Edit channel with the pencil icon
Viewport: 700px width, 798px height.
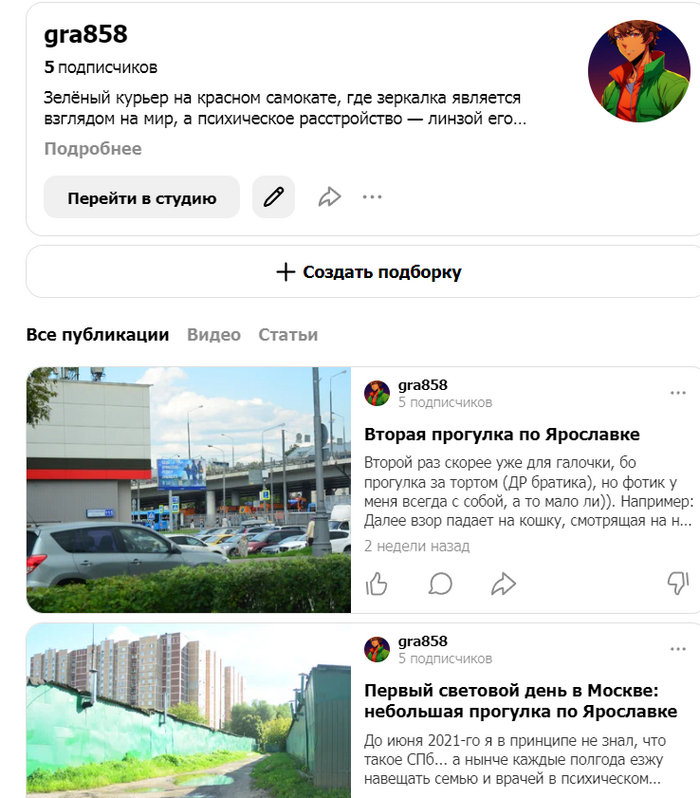point(273,198)
